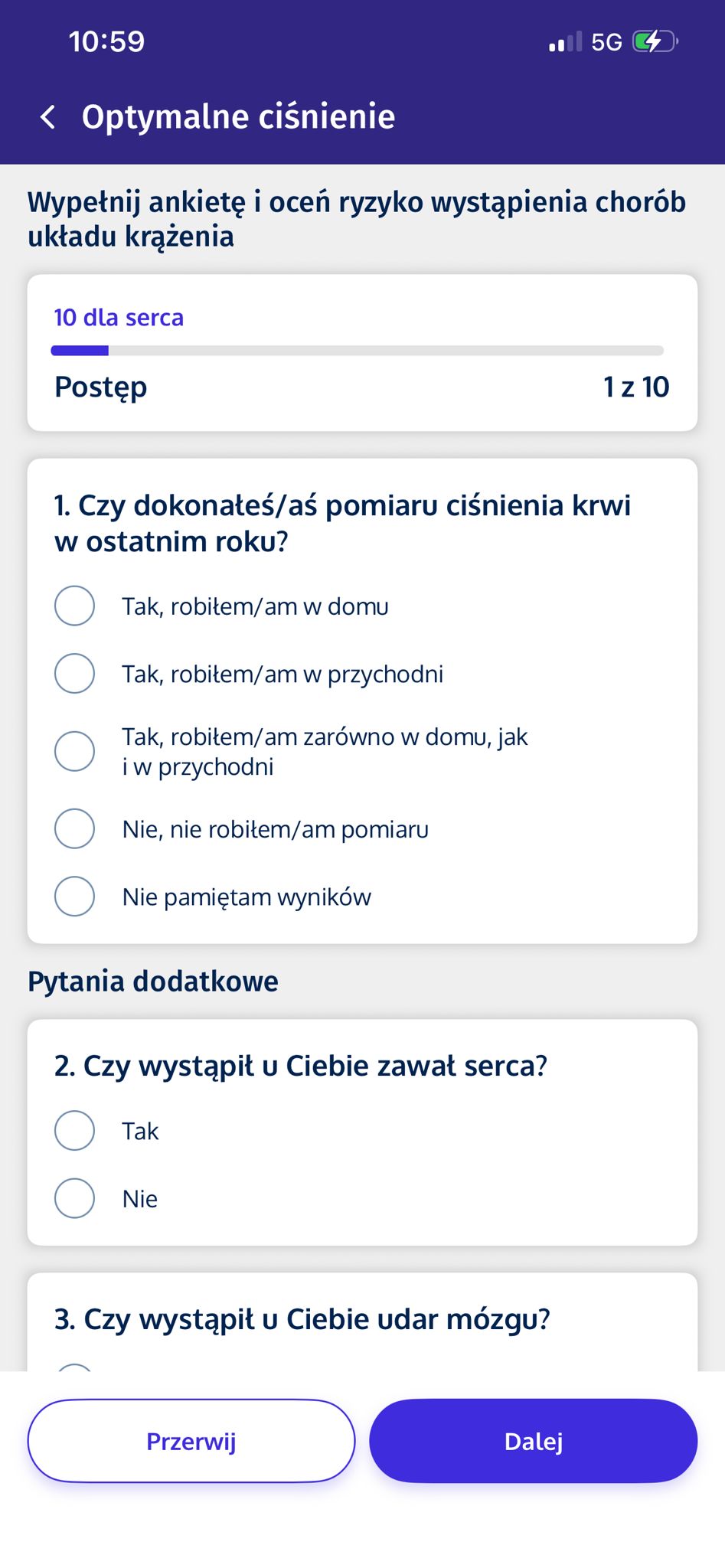Viewport: 725px width, 1568px height.
Task: Answer 'Tak' to the zawał serca question
Action: coord(74,1130)
